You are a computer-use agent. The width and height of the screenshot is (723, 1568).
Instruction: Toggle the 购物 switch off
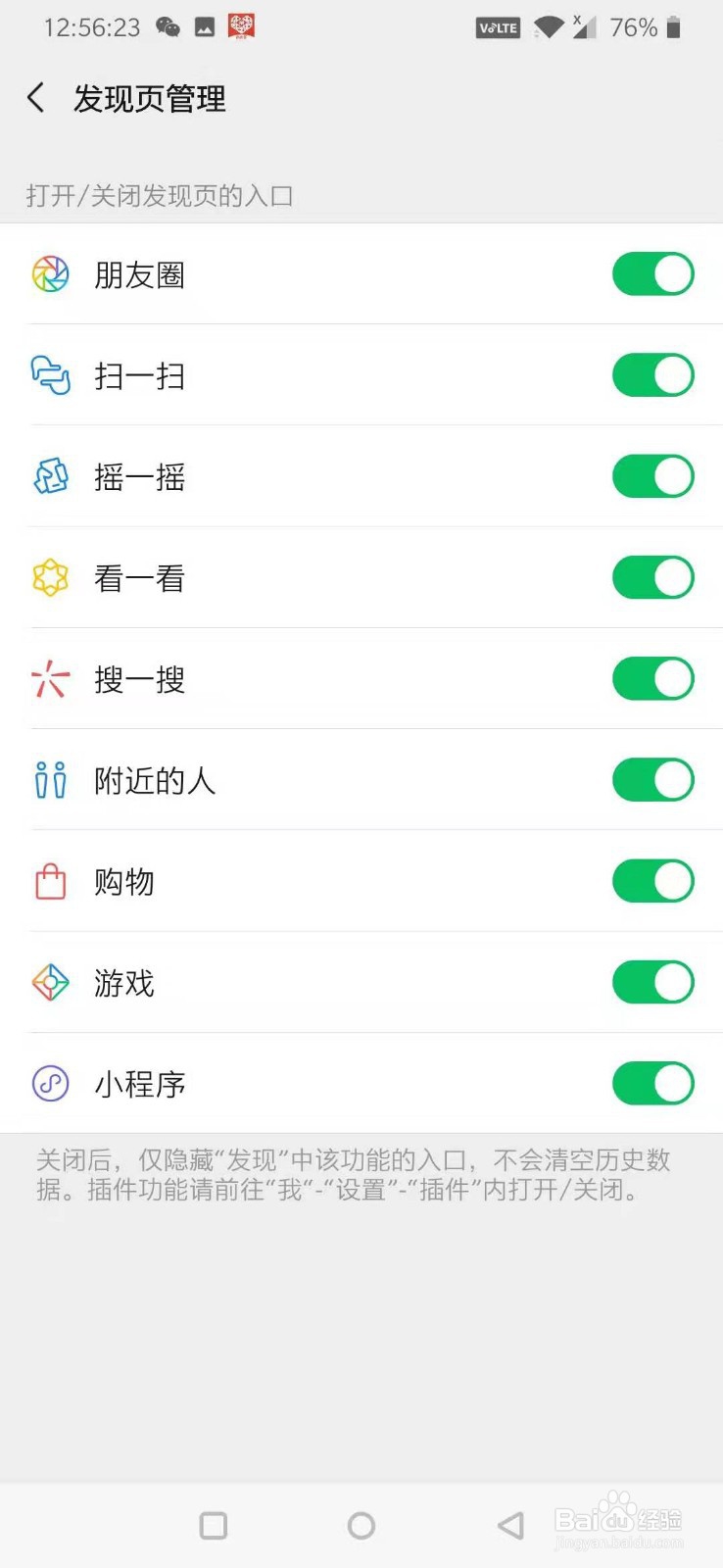click(x=652, y=881)
